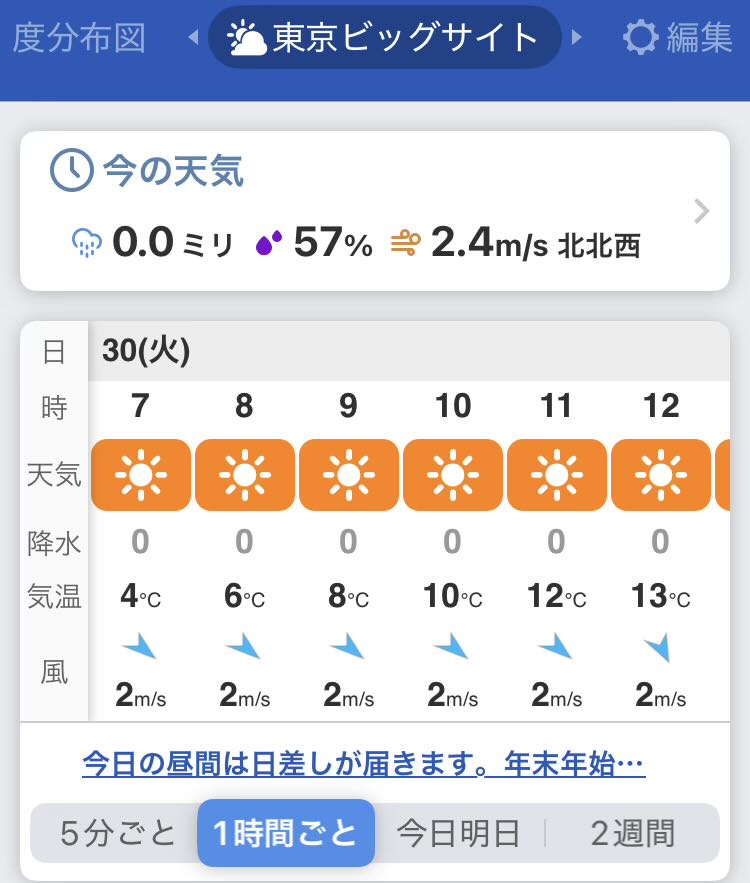Go to the next location with right arrow
This screenshot has height=883, width=750.
coord(576,39)
